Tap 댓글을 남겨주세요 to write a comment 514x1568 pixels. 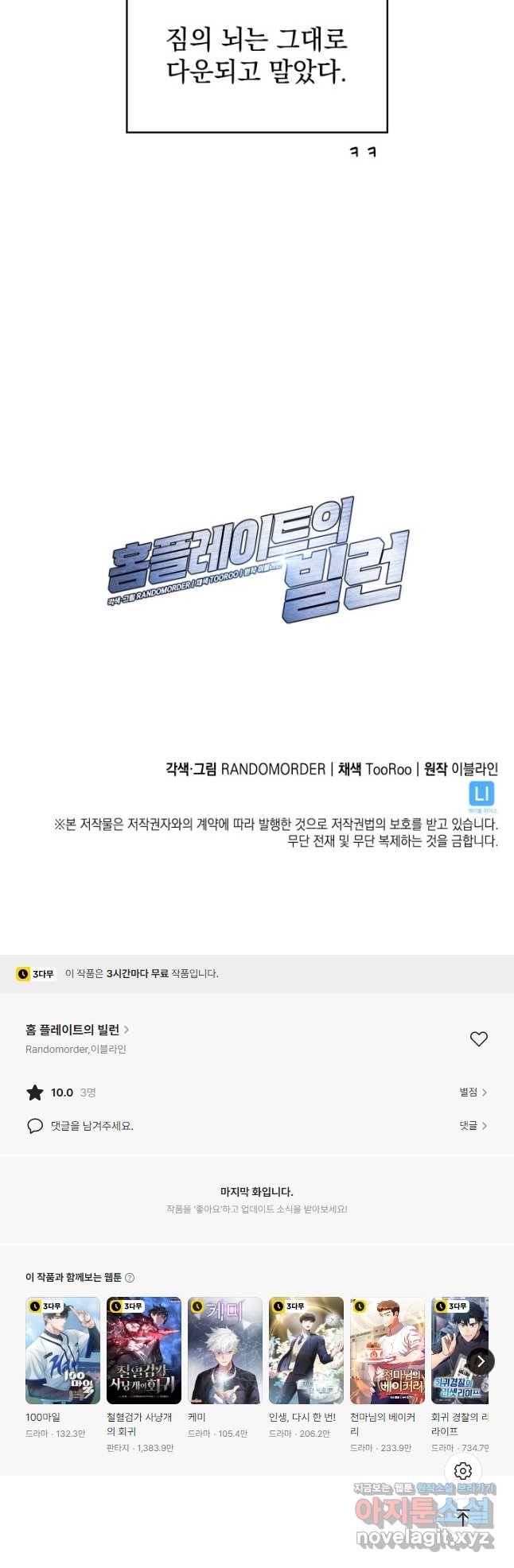click(92, 1126)
